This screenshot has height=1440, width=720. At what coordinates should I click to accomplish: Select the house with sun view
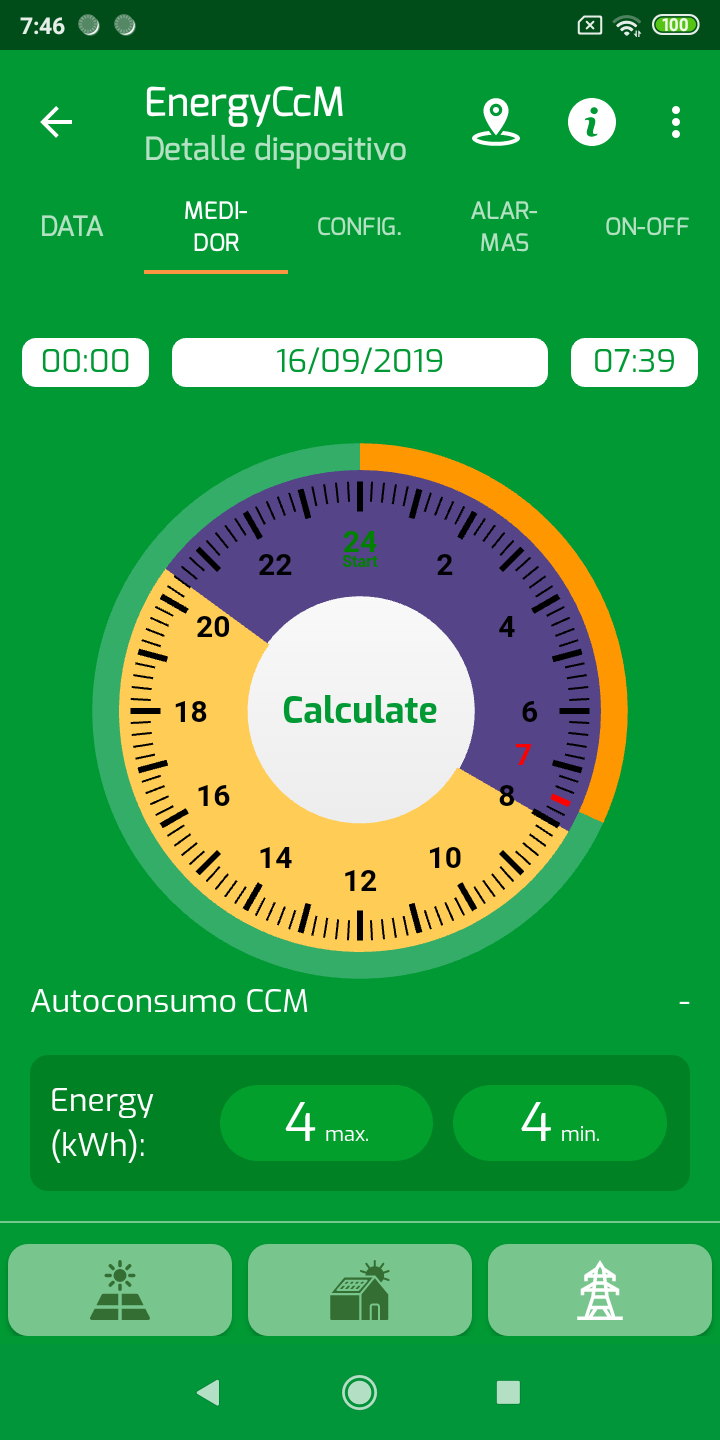(360, 1290)
